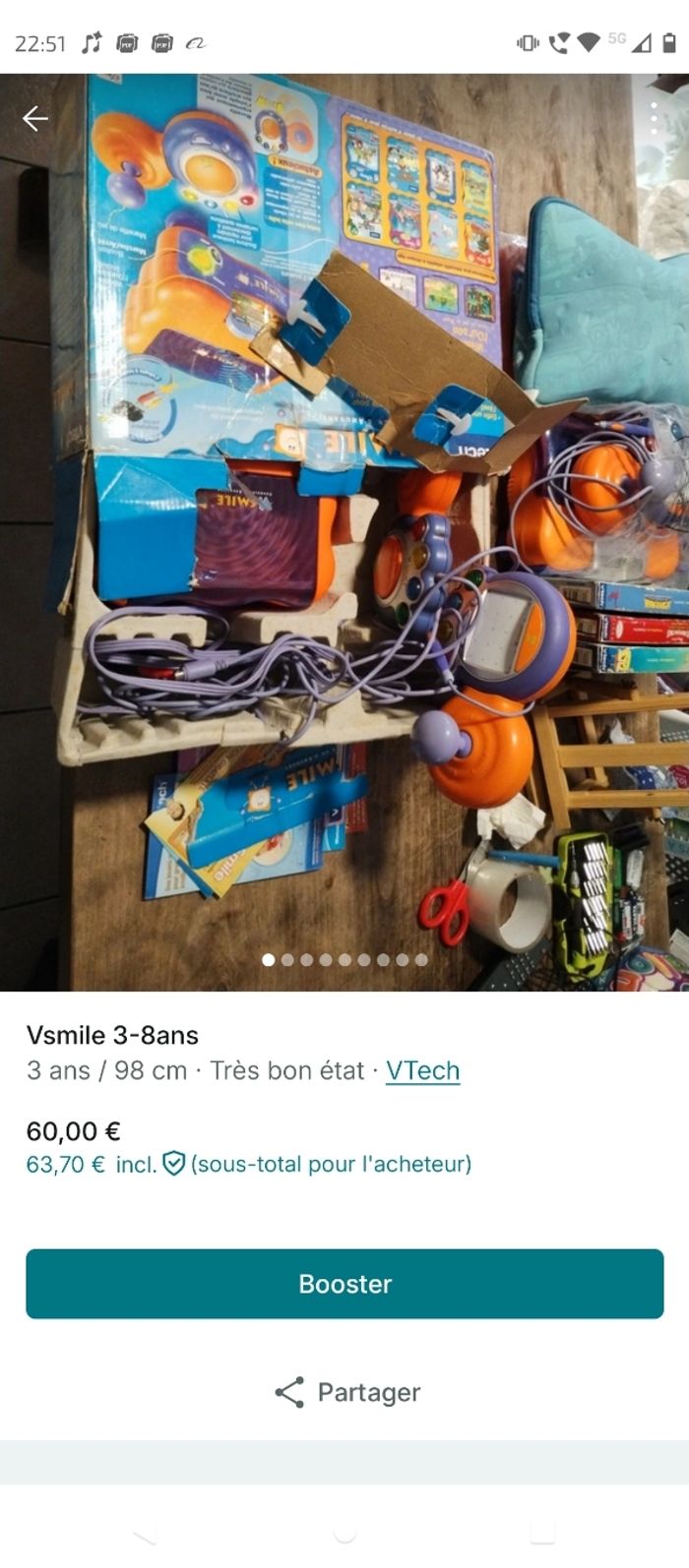Go back using the top-left arrow

click(35, 119)
